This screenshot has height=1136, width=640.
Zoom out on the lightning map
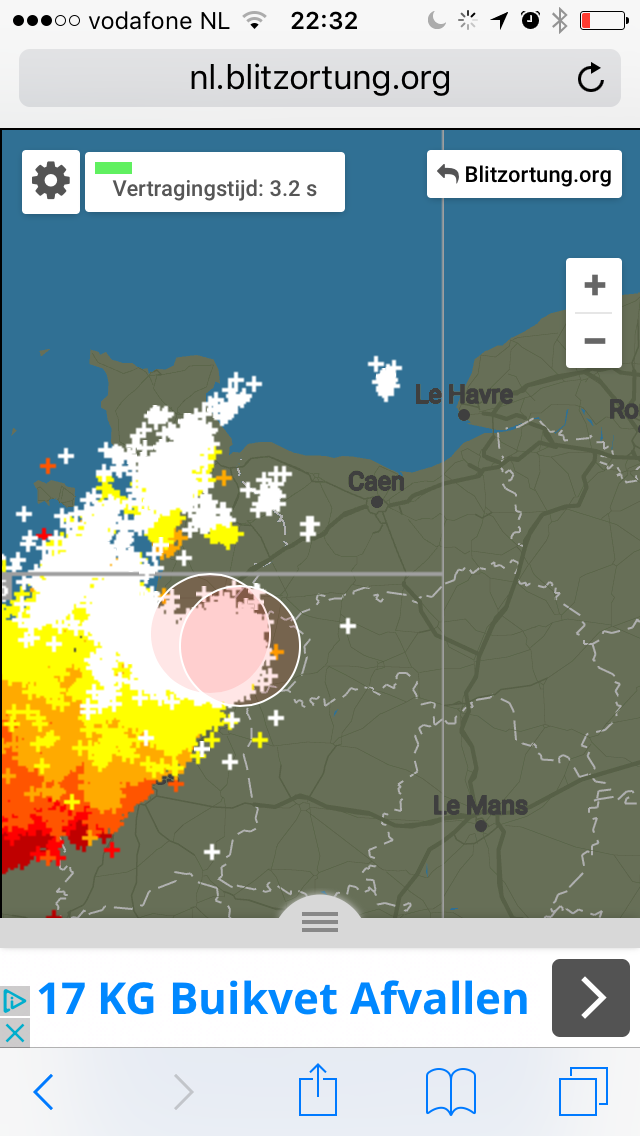(x=594, y=341)
